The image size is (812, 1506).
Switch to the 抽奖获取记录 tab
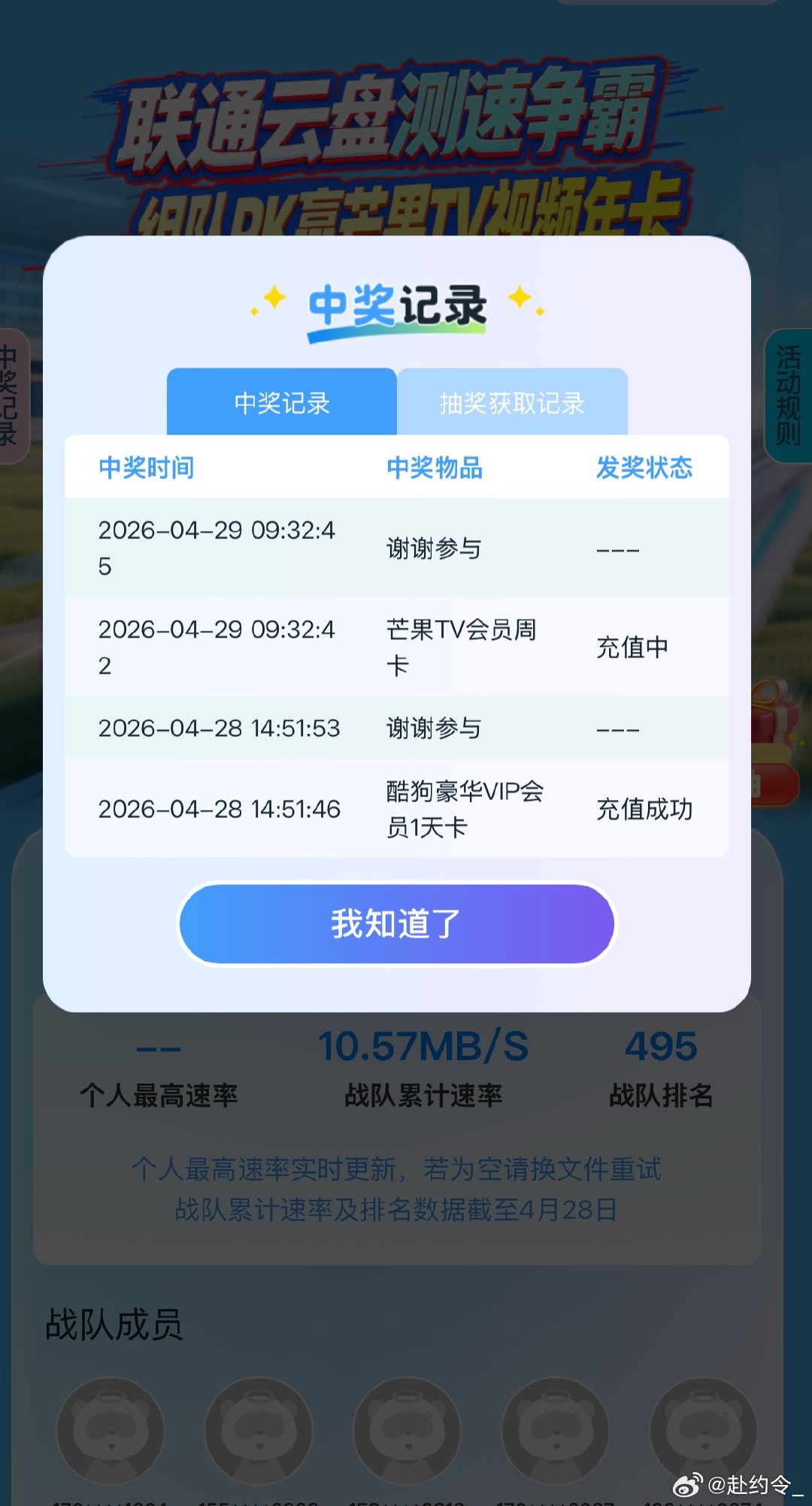click(x=512, y=403)
